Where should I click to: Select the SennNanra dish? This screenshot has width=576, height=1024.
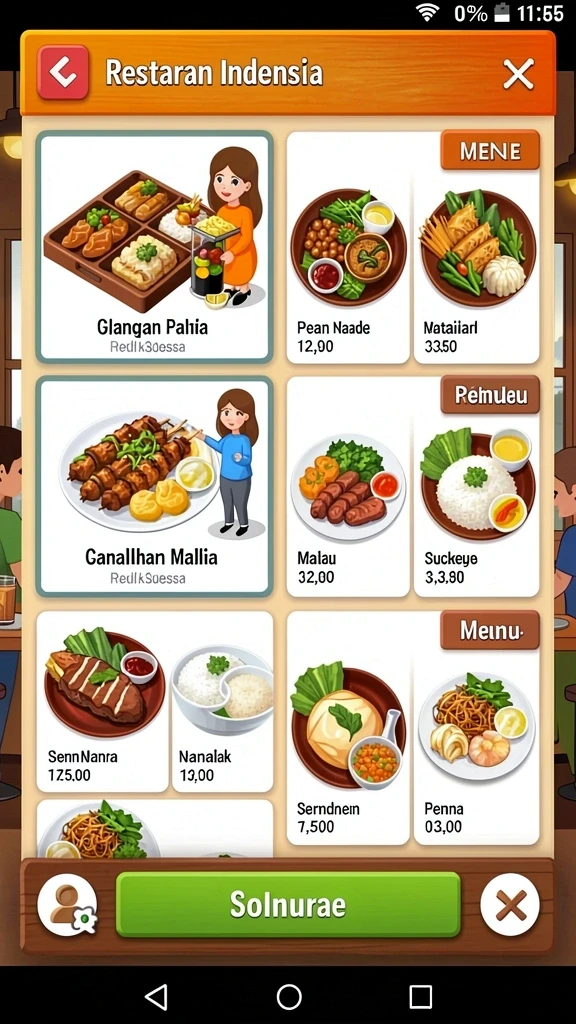[103, 702]
